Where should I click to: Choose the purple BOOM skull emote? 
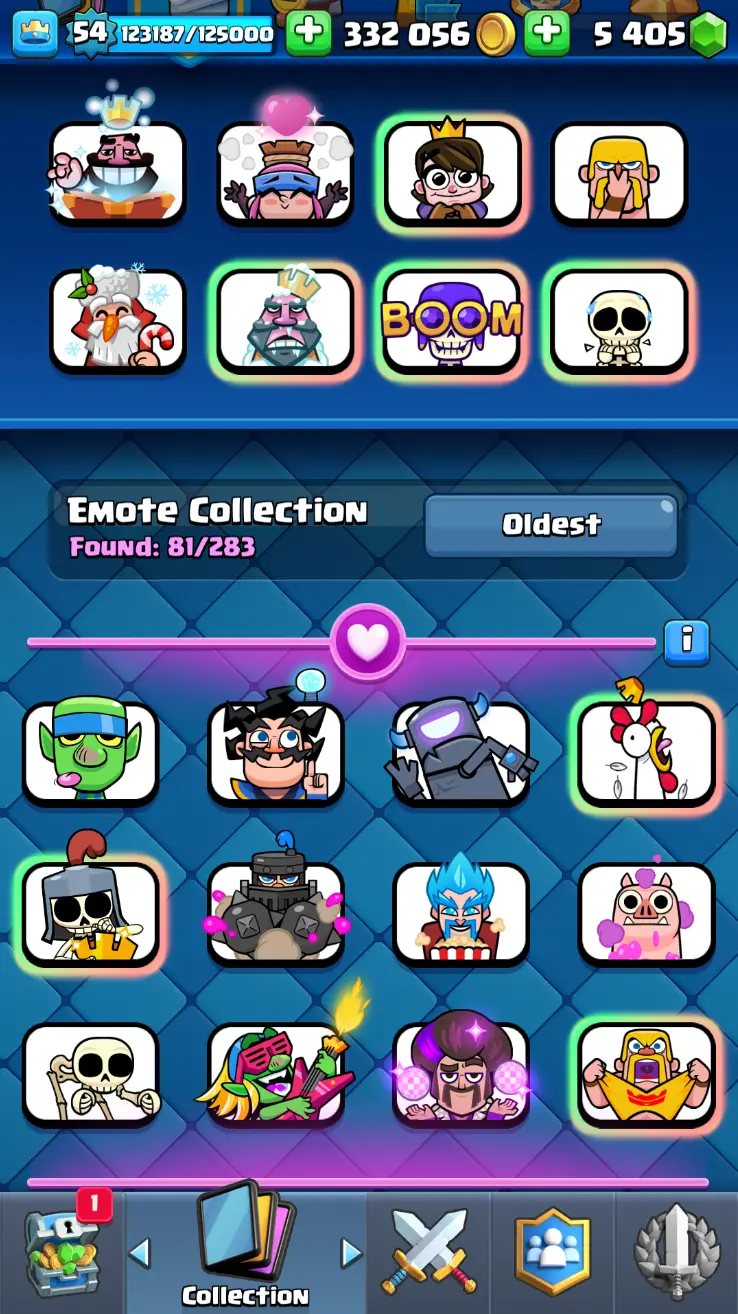point(453,321)
